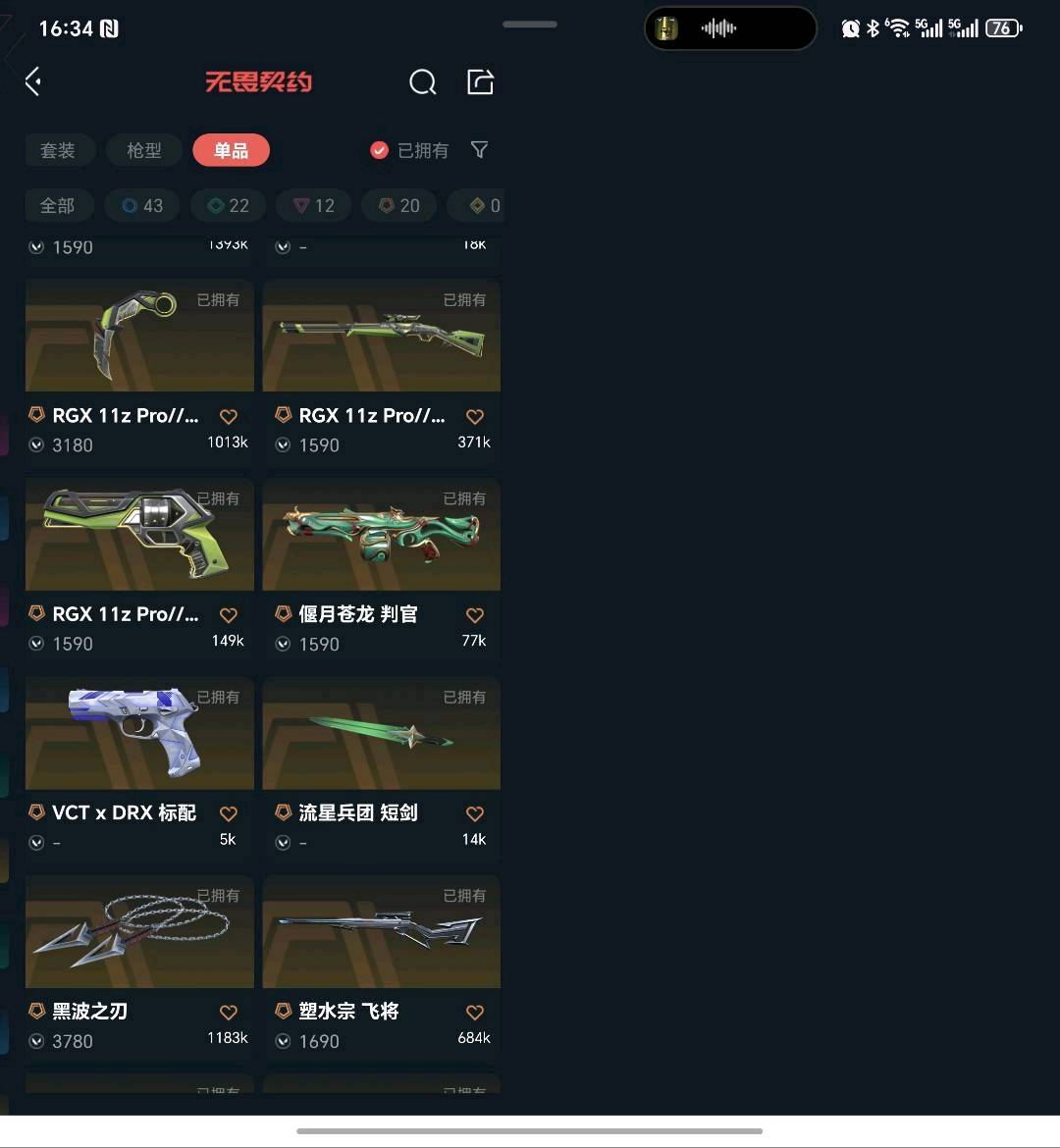Select the 单品 tab

pyautogui.click(x=231, y=150)
